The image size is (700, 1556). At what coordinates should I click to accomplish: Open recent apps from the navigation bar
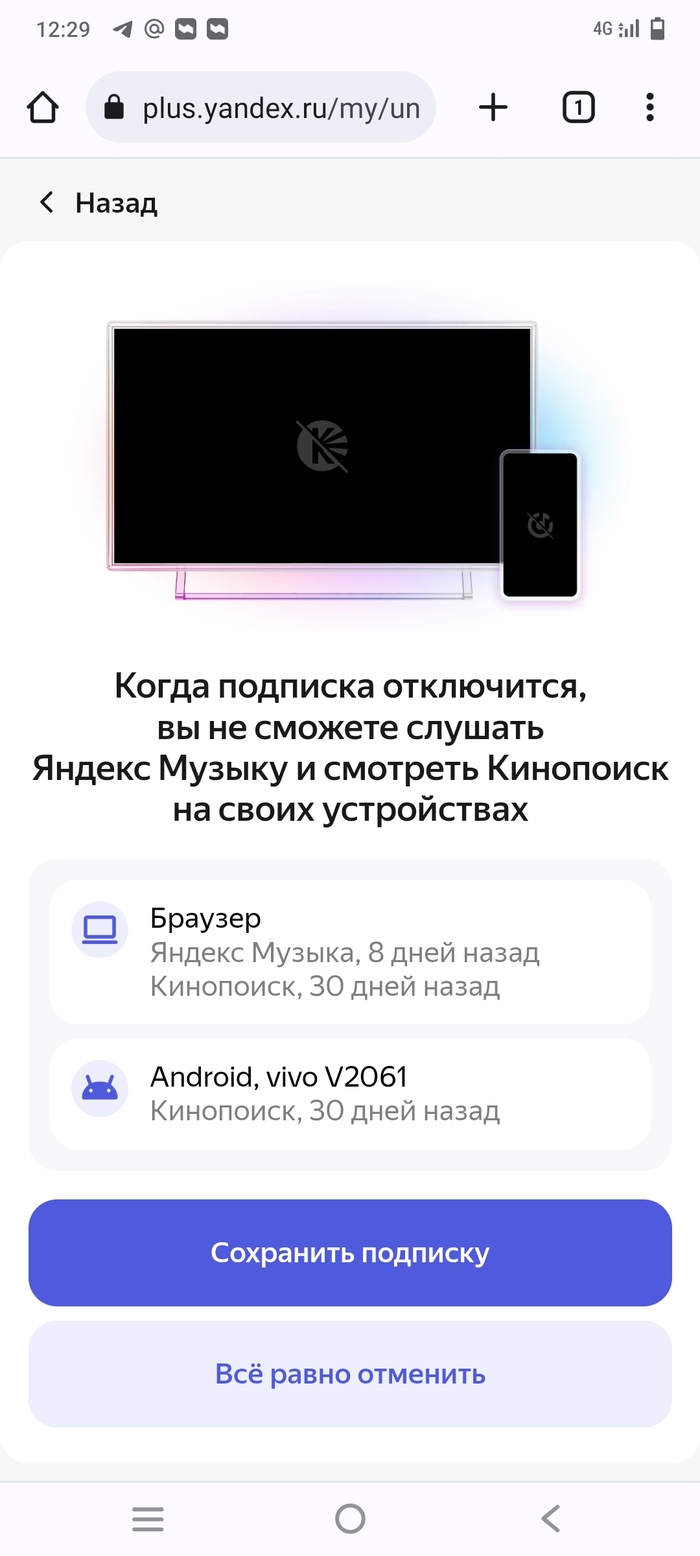148,1519
